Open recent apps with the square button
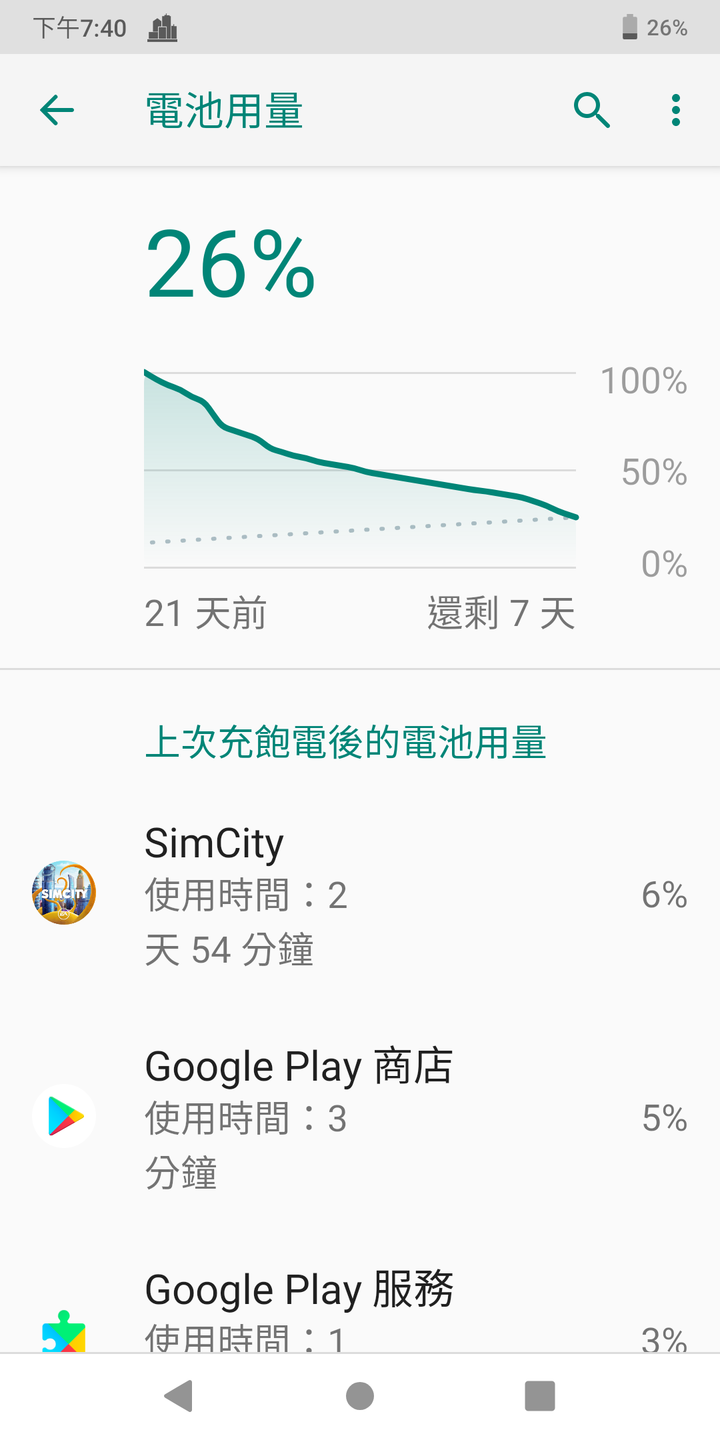This screenshot has width=720, height=1440. (x=540, y=1396)
